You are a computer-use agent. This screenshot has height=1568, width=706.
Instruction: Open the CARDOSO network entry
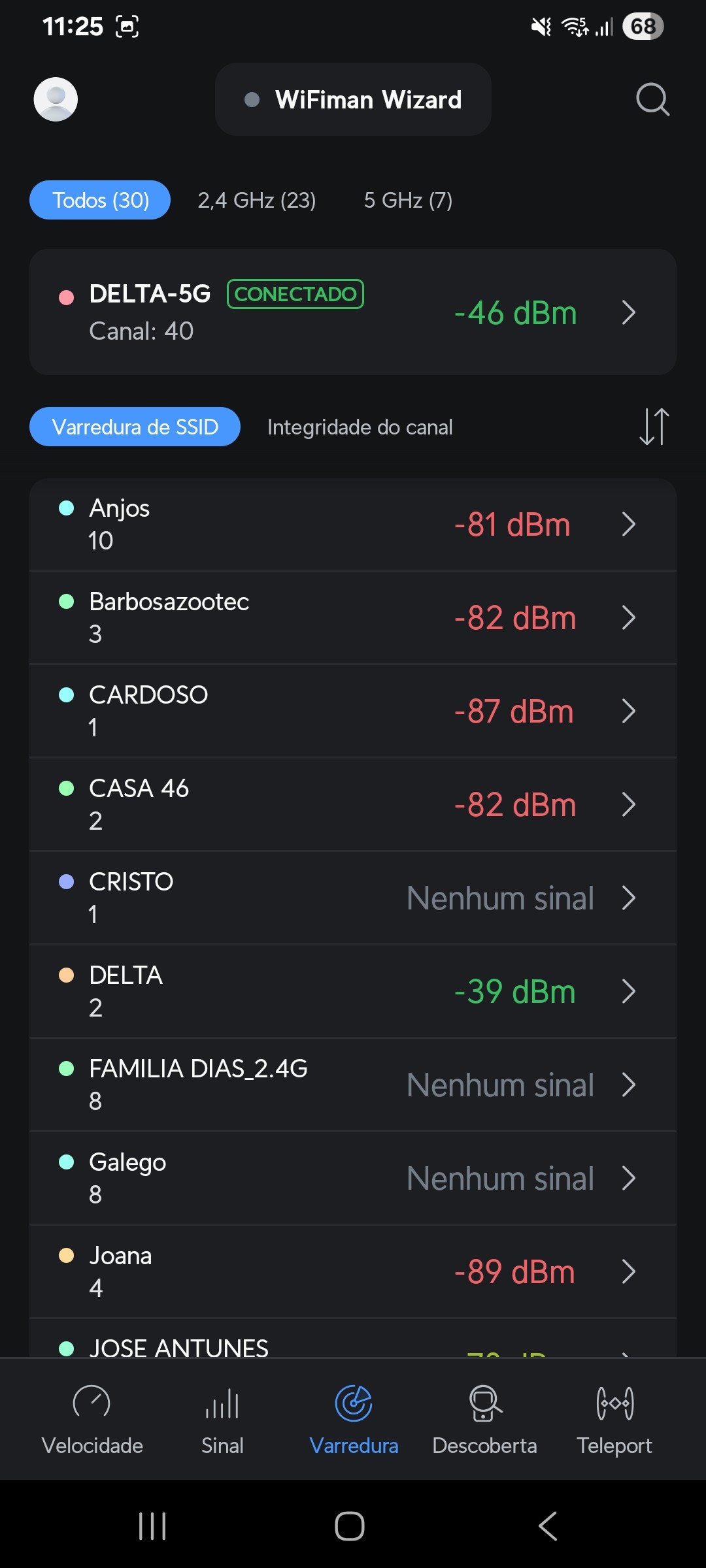[353, 711]
